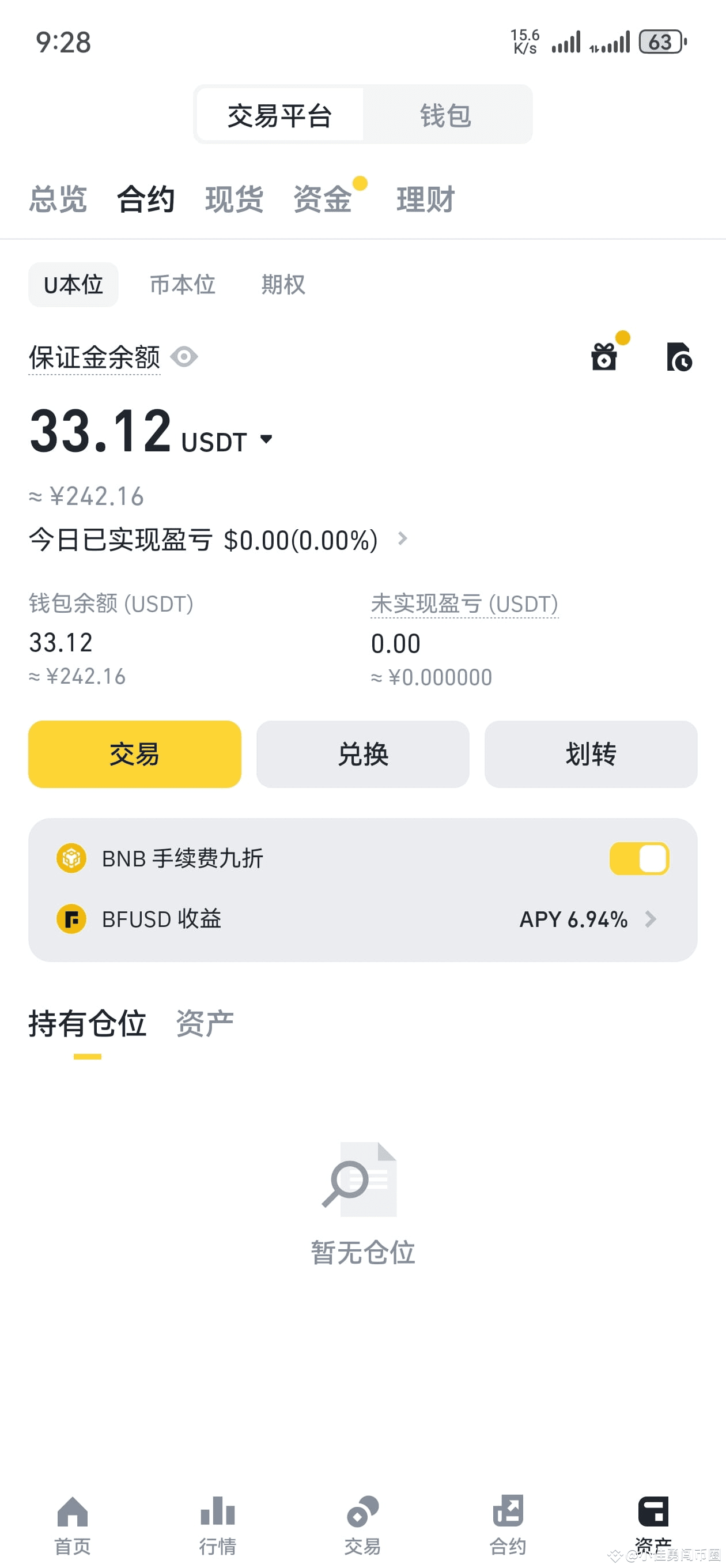Open the 首页 home tab icon
The width and height of the screenshot is (726, 1568).
[72, 1512]
